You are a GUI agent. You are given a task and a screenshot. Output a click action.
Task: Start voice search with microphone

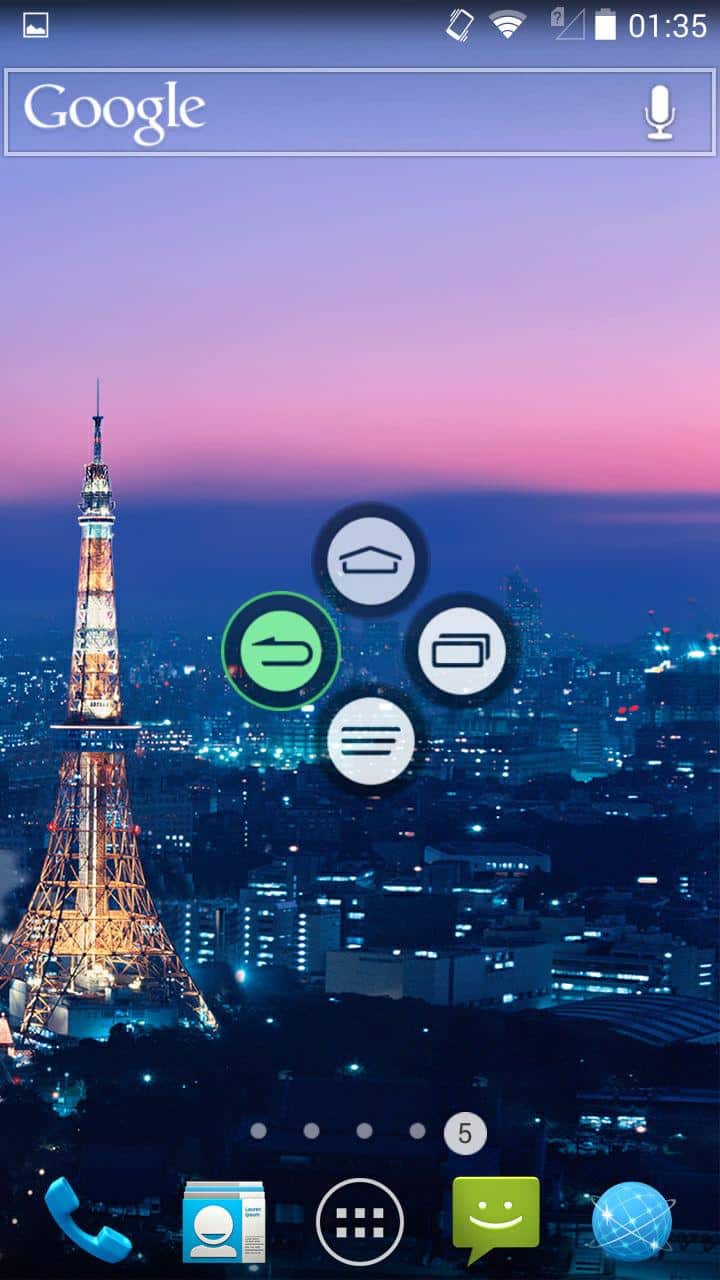click(659, 112)
